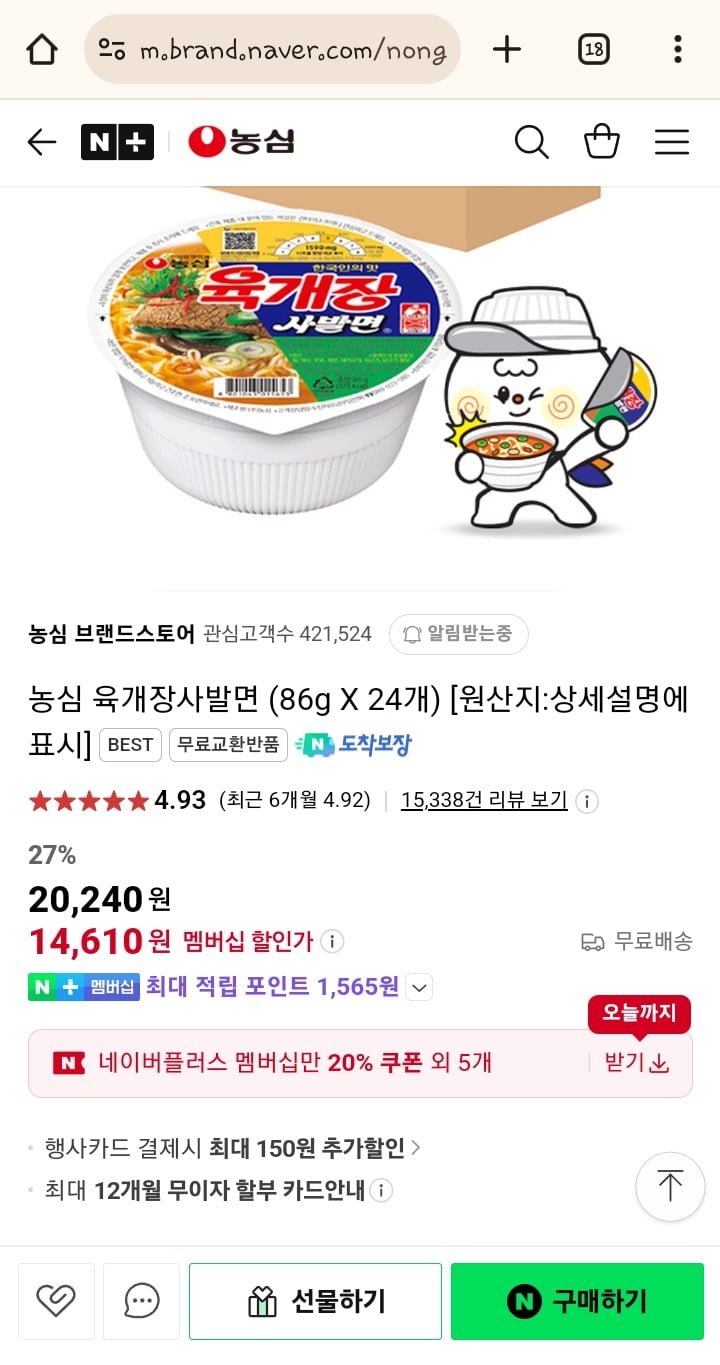Open 15,338건 리뷰 보기 link

tap(484, 800)
